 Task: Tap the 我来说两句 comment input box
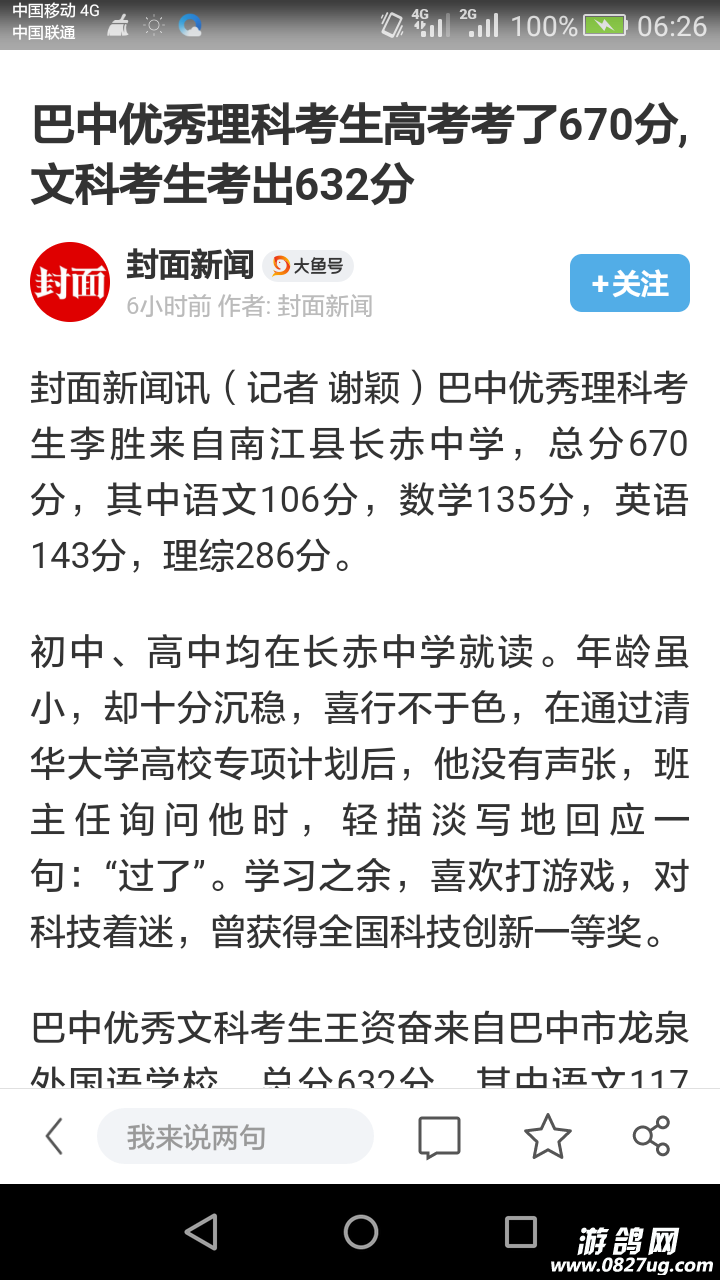235,1137
